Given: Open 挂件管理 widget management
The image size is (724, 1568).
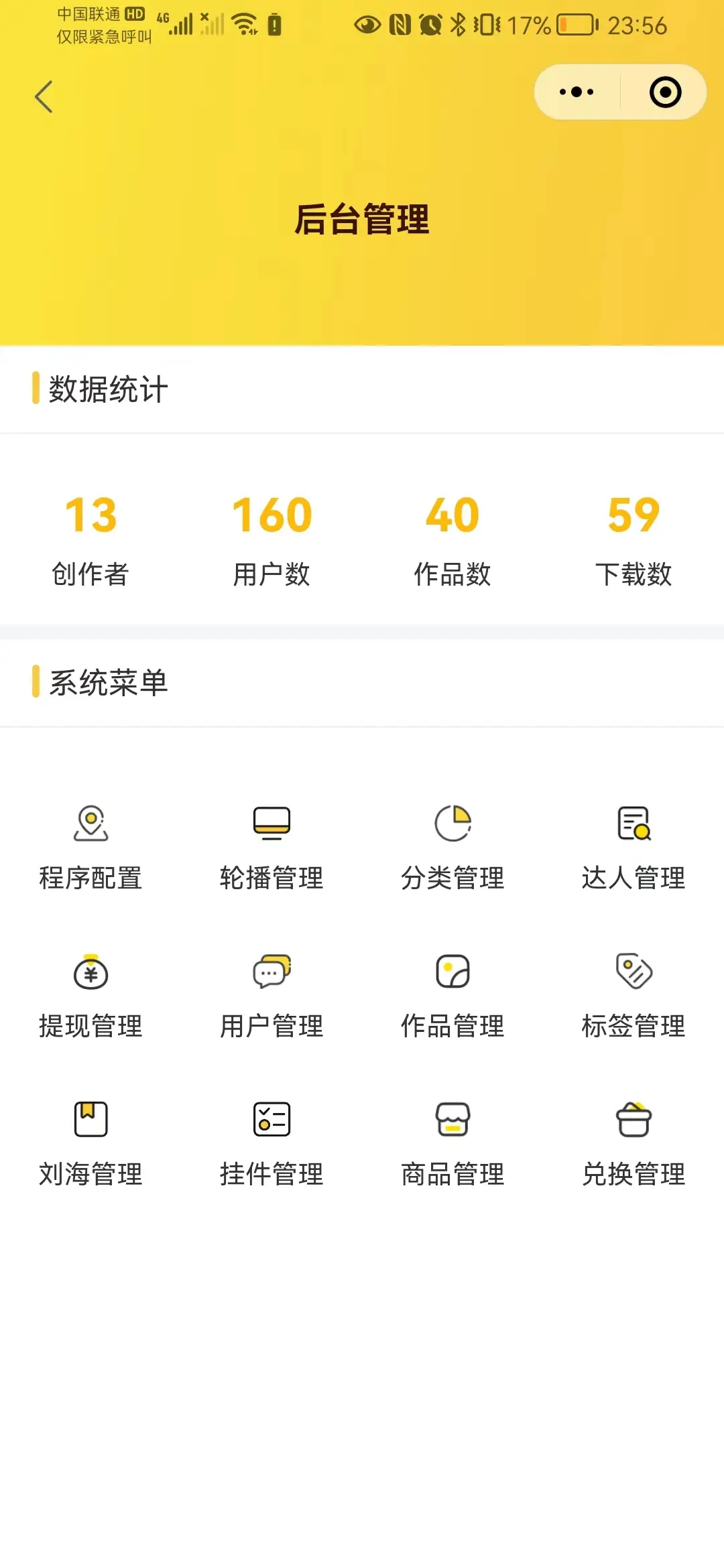Looking at the screenshot, I should pos(271,1144).
